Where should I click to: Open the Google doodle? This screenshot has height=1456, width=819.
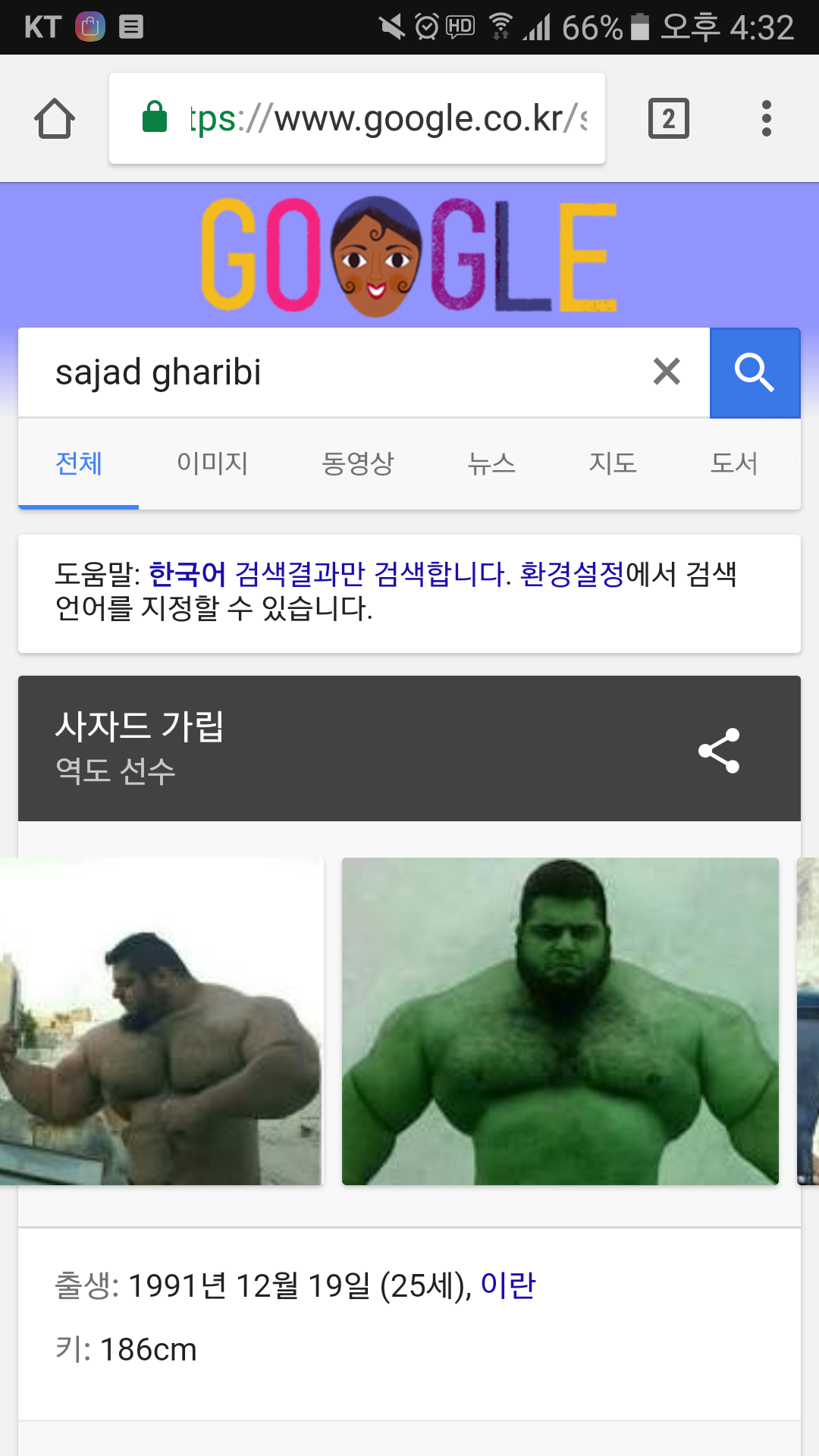tap(409, 256)
